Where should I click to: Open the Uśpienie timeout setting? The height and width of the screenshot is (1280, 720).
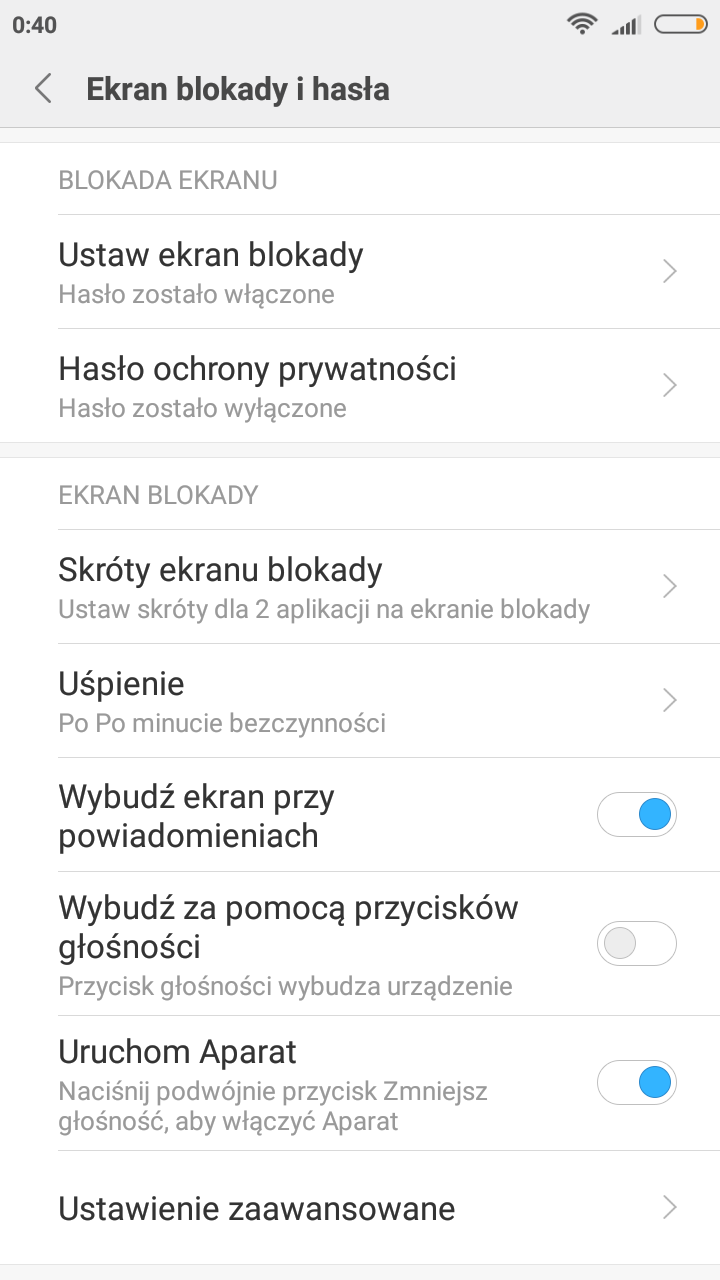360,701
